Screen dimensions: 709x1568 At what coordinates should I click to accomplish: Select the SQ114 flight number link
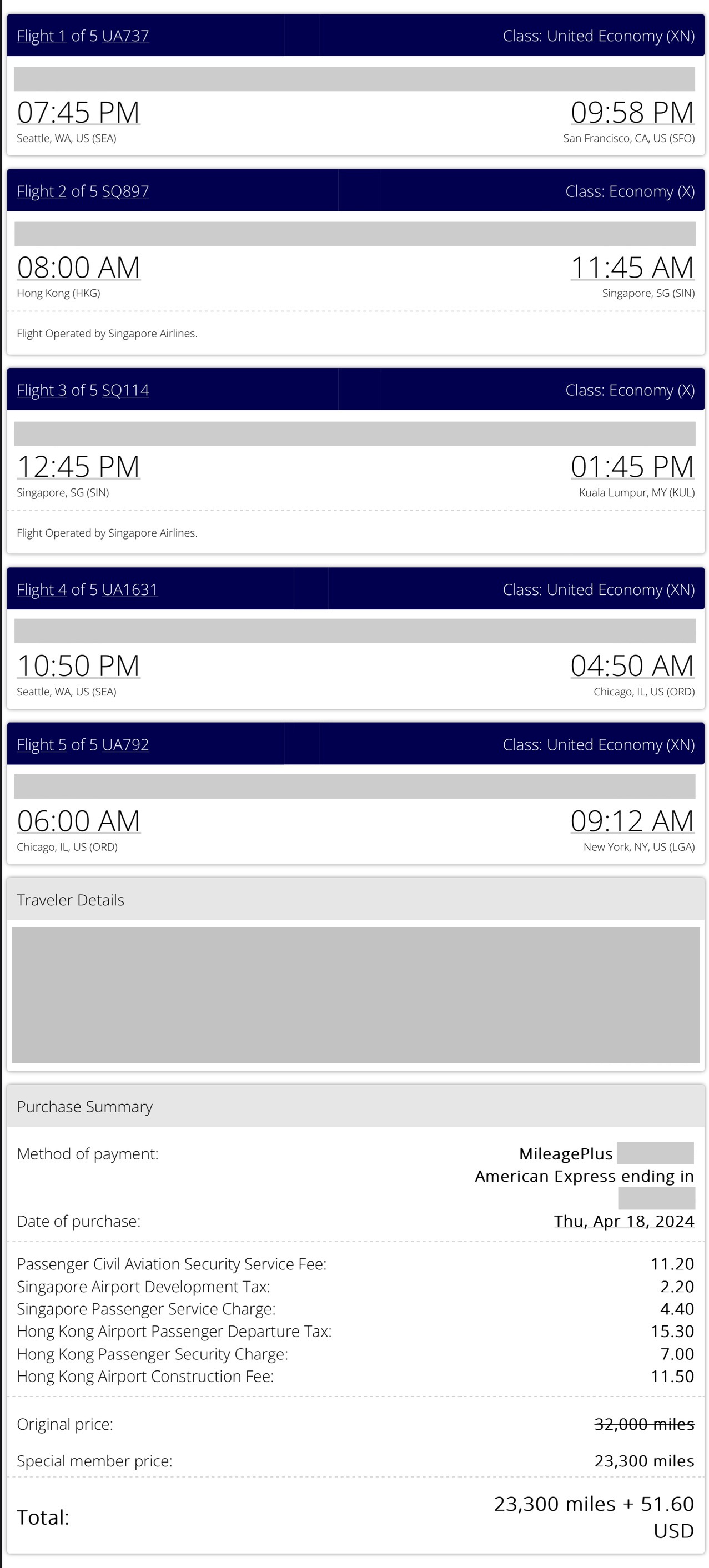click(x=125, y=390)
